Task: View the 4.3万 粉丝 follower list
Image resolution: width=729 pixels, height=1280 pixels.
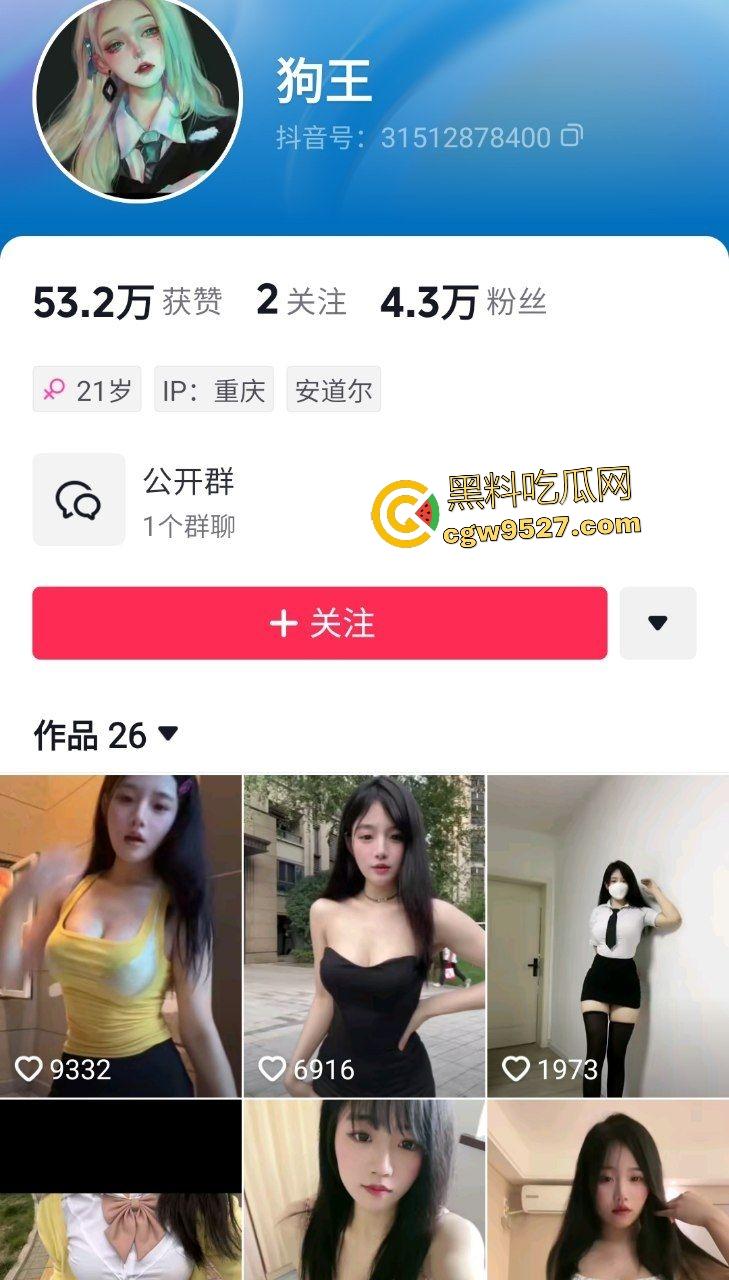Action: point(458,299)
